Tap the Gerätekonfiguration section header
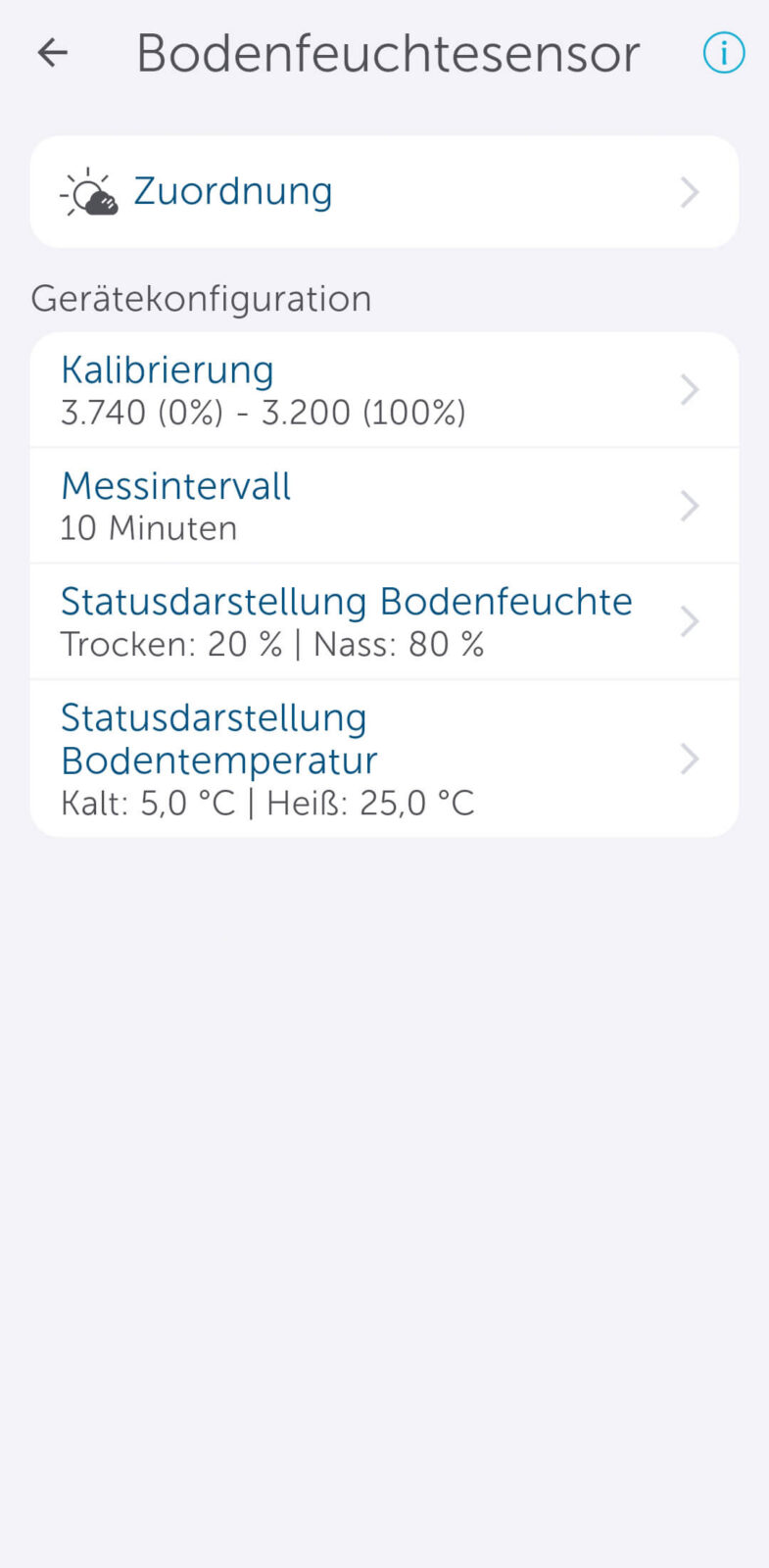The image size is (769, 1568). click(202, 297)
